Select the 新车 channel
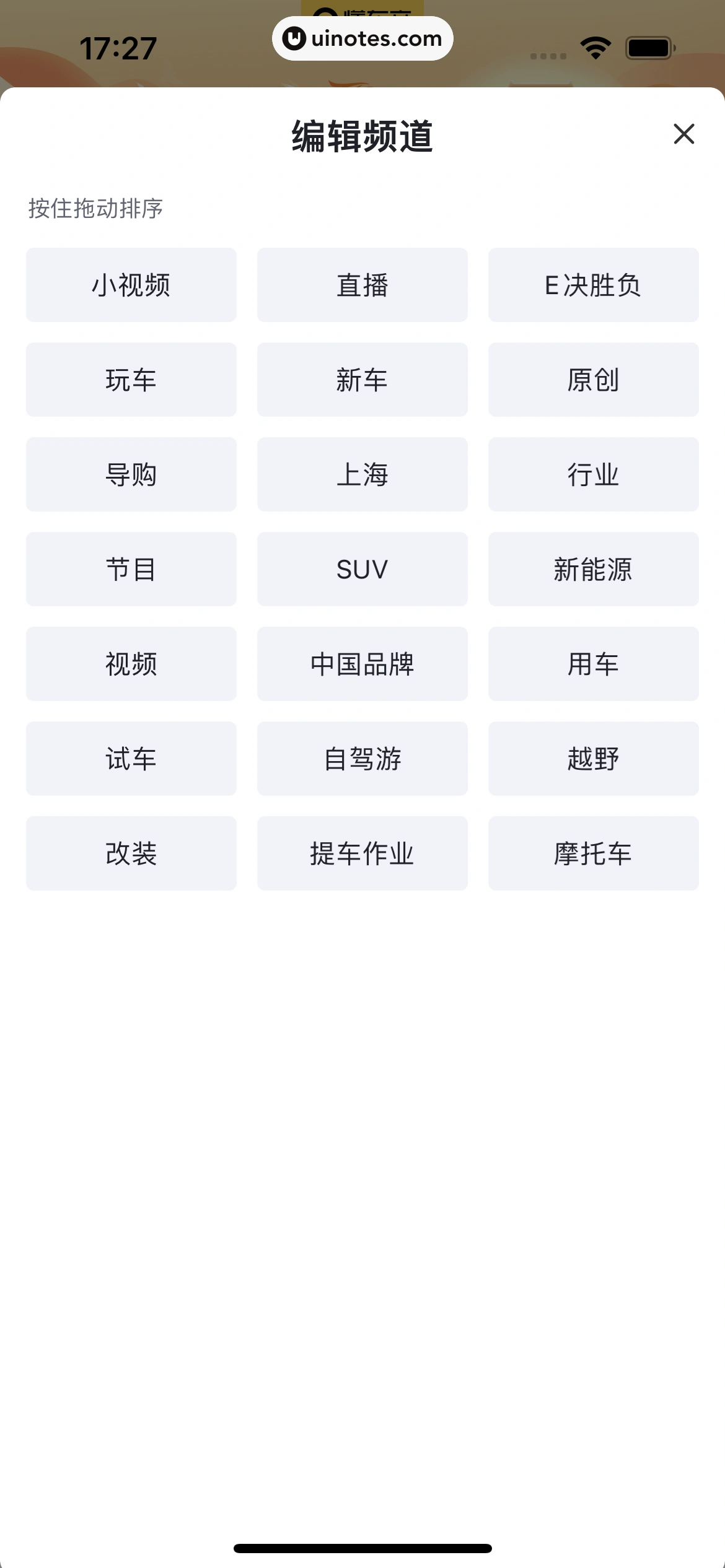 [x=362, y=380]
